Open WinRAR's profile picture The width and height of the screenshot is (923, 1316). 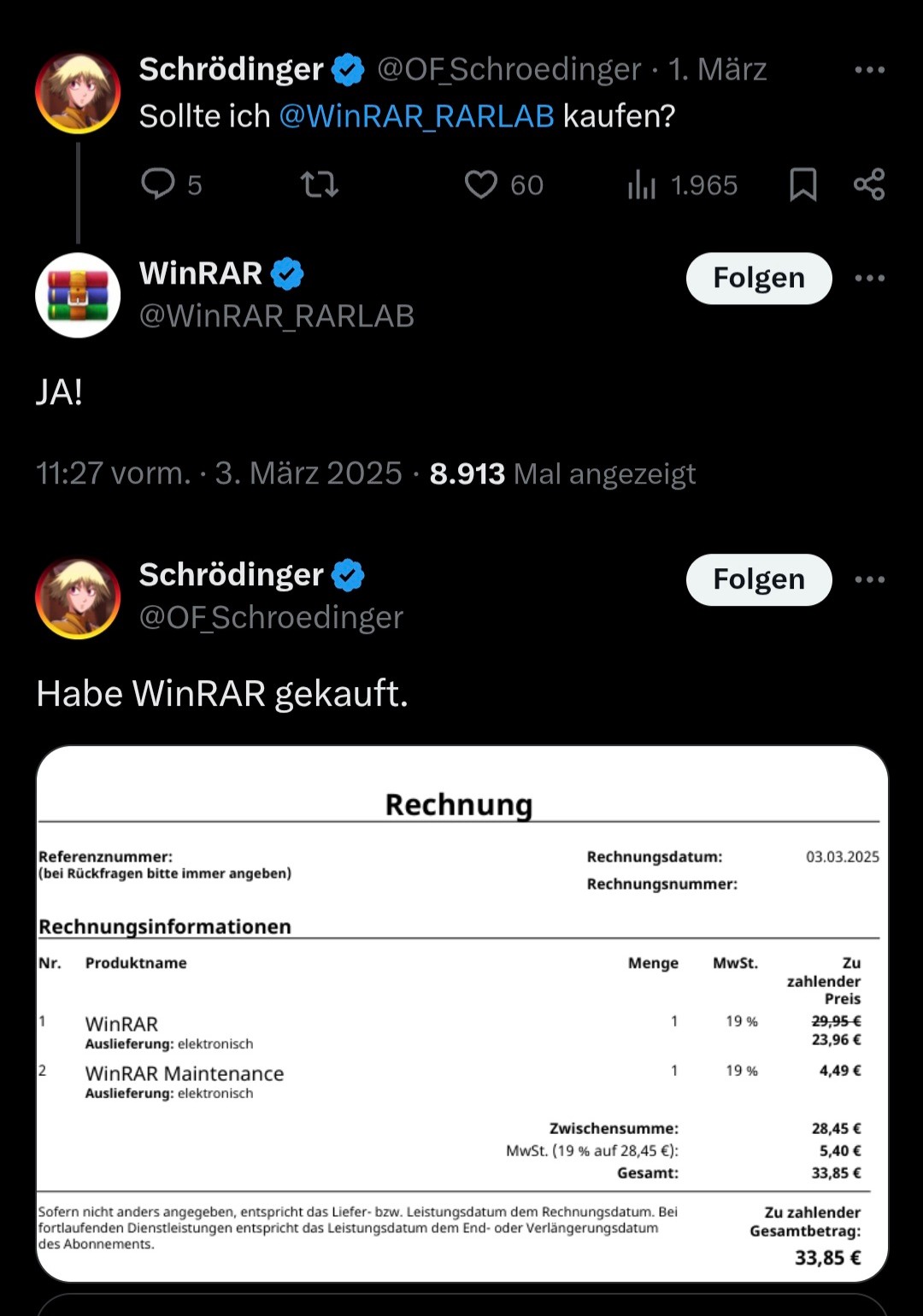pyautogui.click(x=78, y=295)
